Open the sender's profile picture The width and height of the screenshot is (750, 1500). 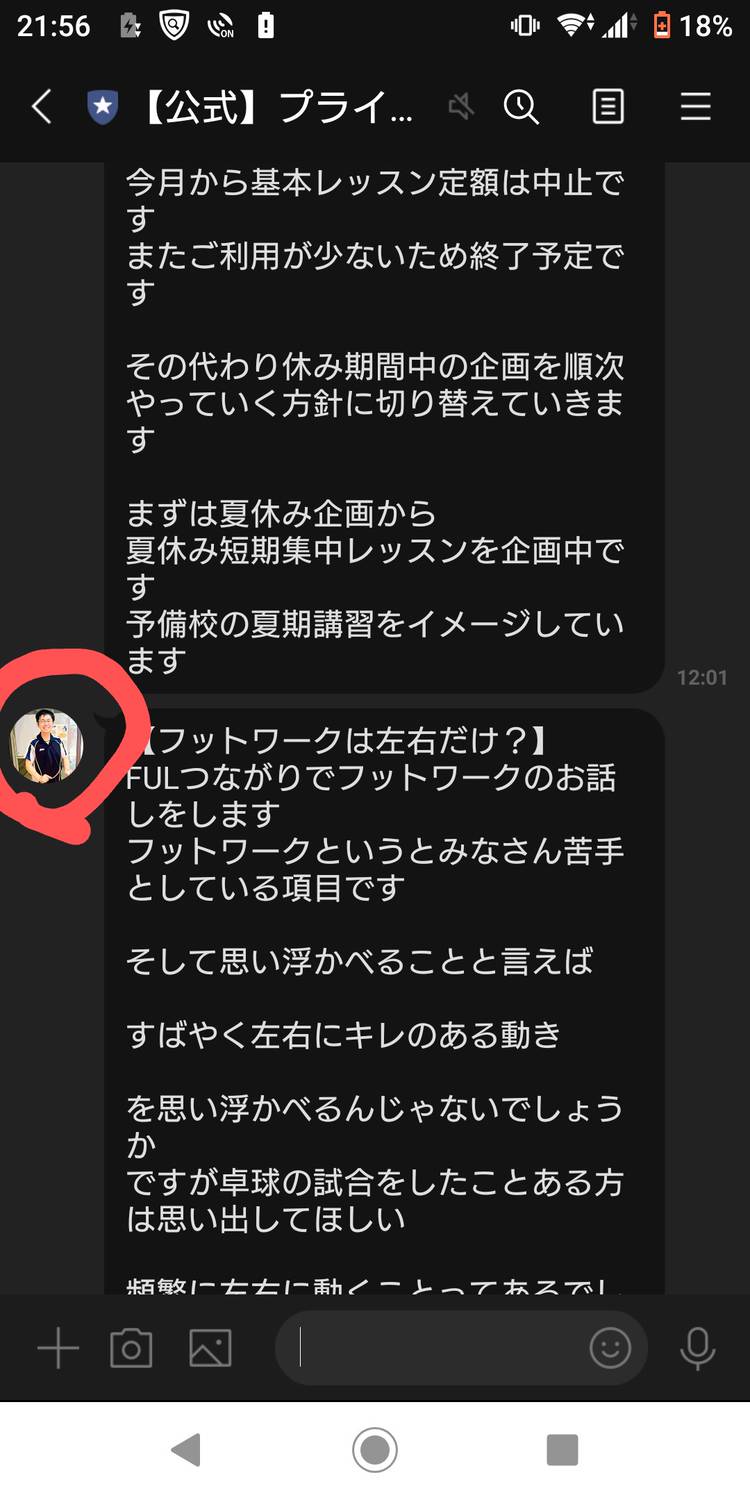[46, 745]
